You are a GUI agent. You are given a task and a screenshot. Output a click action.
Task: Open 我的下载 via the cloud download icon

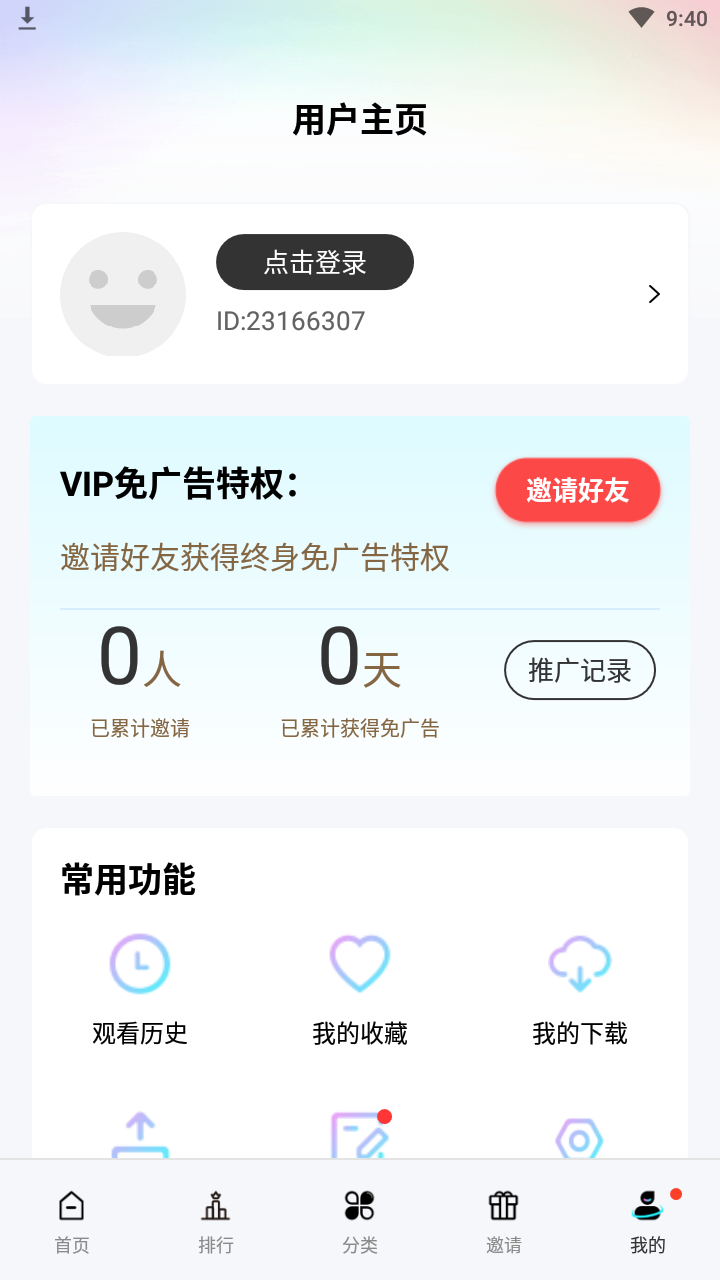pyautogui.click(x=579, y=963)
